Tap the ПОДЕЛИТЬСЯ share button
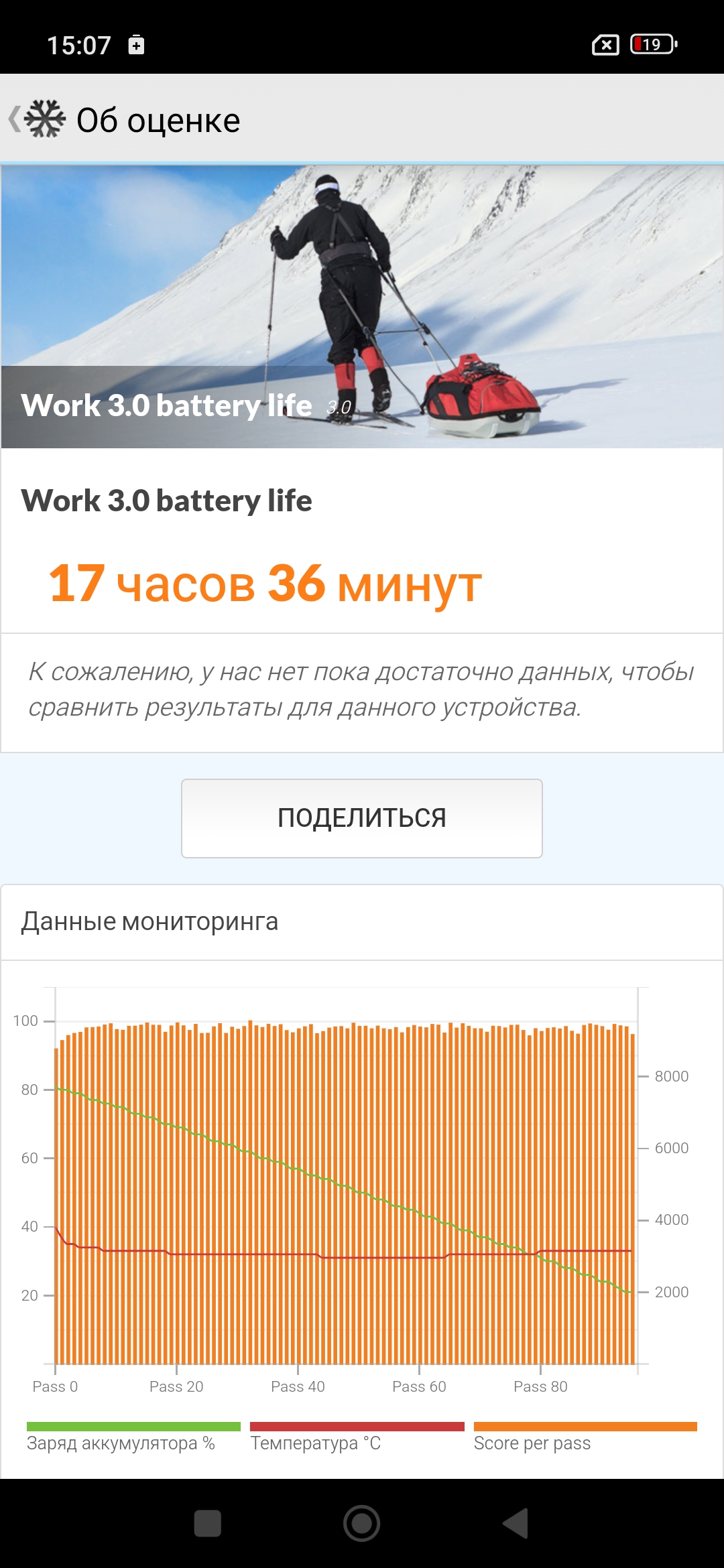This screenshot has height=1568, width=724. 361,818
